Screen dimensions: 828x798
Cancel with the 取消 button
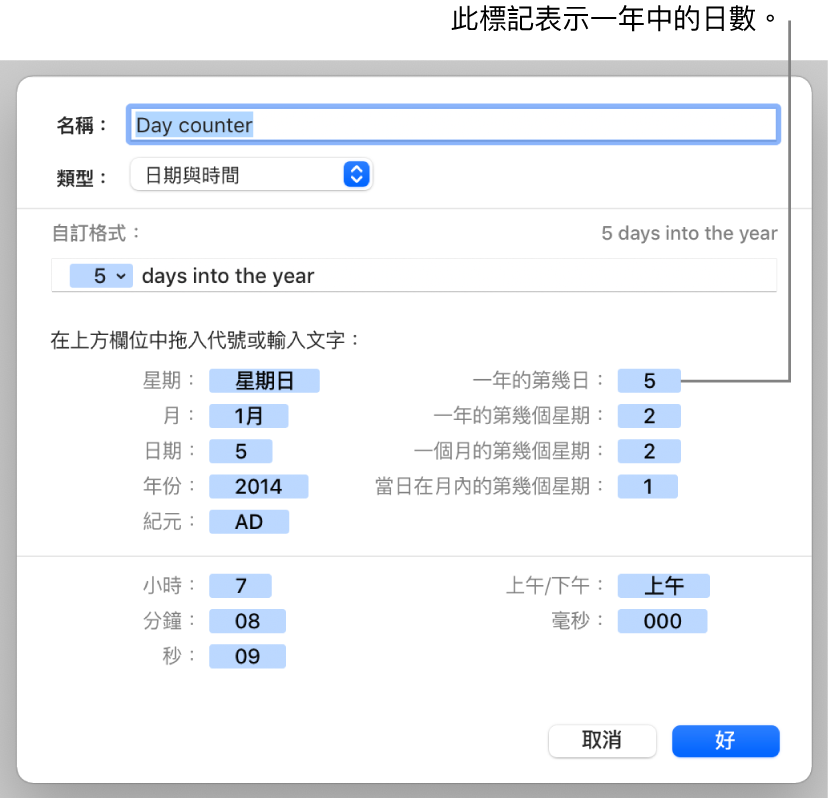(602, 740)
